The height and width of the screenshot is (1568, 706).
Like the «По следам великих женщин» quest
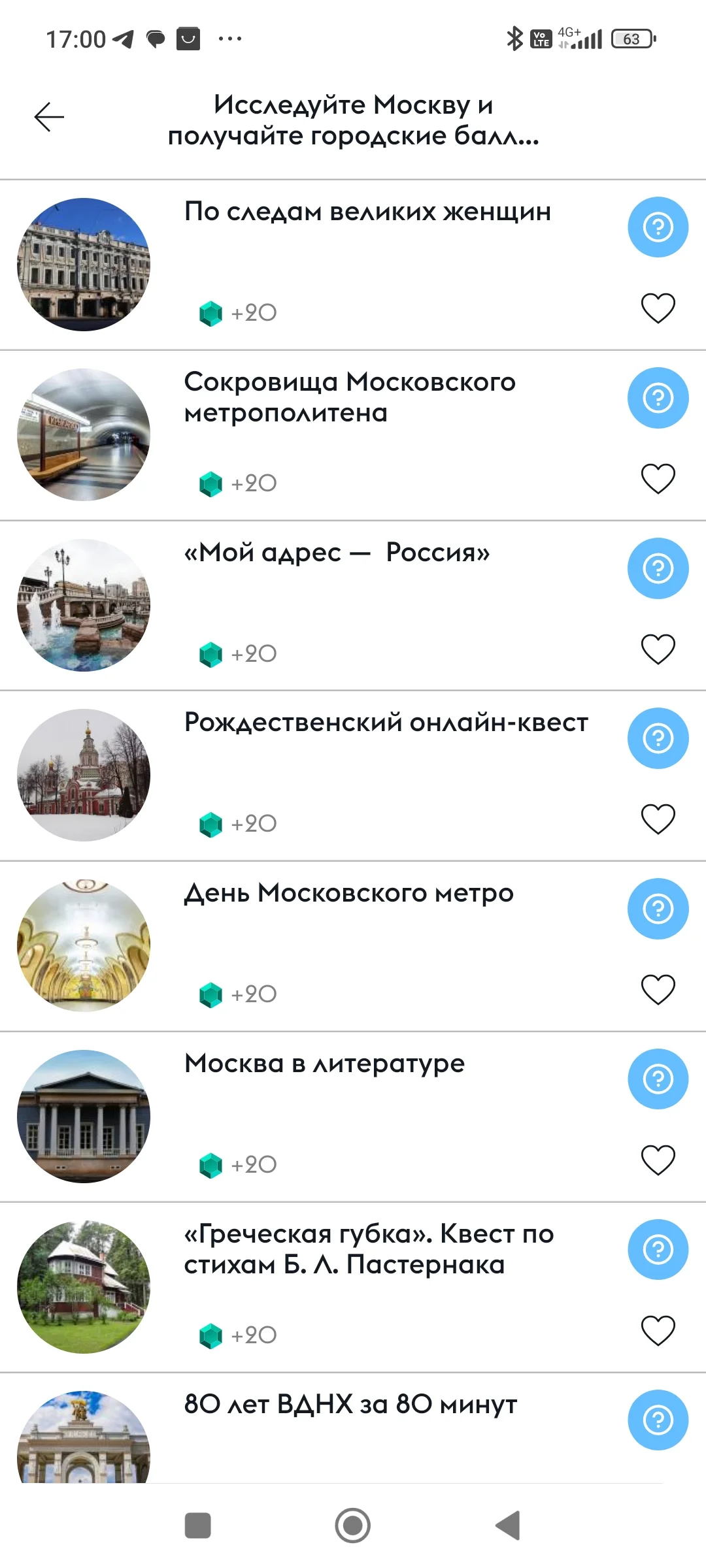[x=658, y=308]
